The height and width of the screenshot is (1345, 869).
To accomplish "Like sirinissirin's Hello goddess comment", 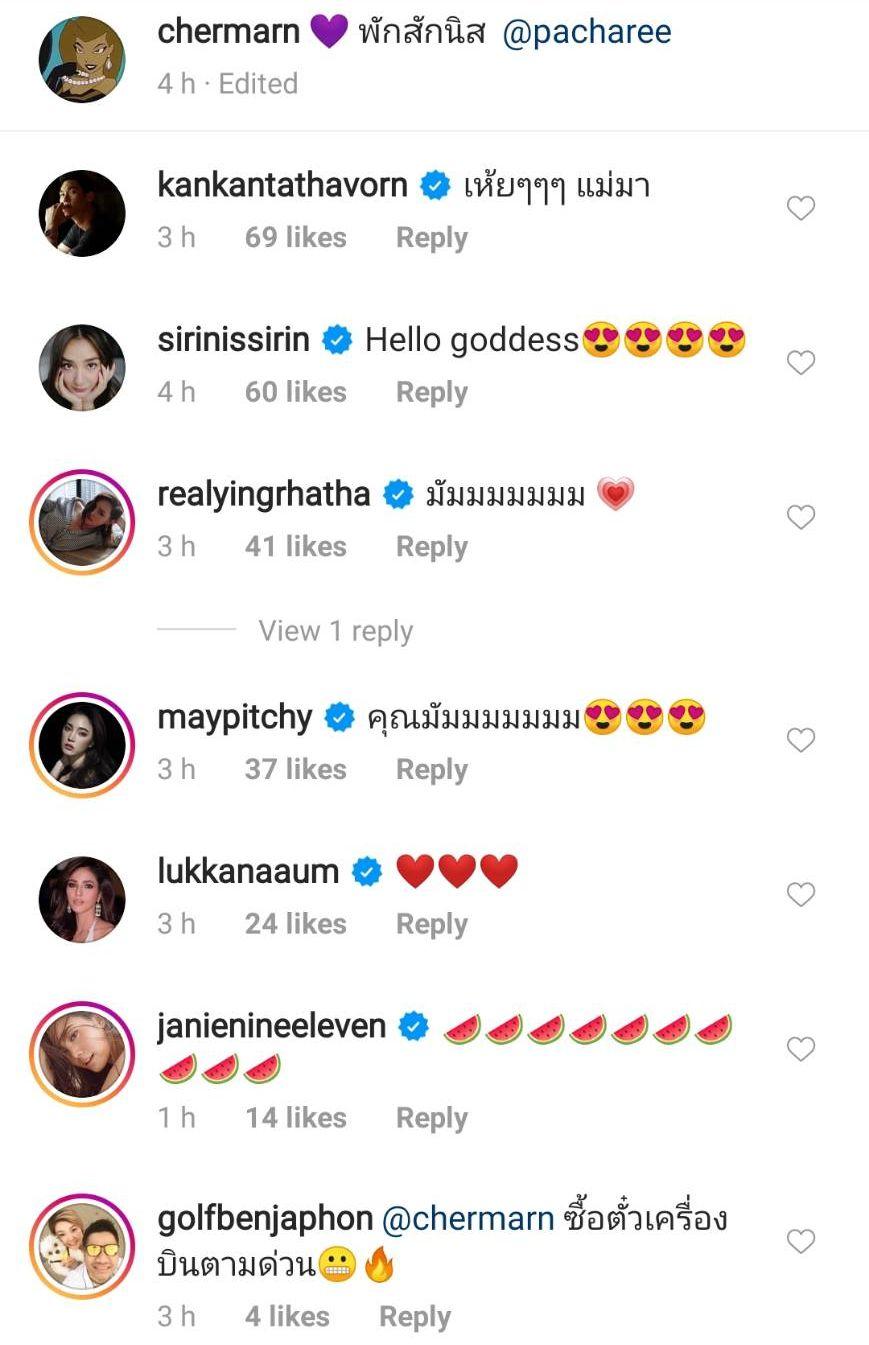I will tap(800, 362).
